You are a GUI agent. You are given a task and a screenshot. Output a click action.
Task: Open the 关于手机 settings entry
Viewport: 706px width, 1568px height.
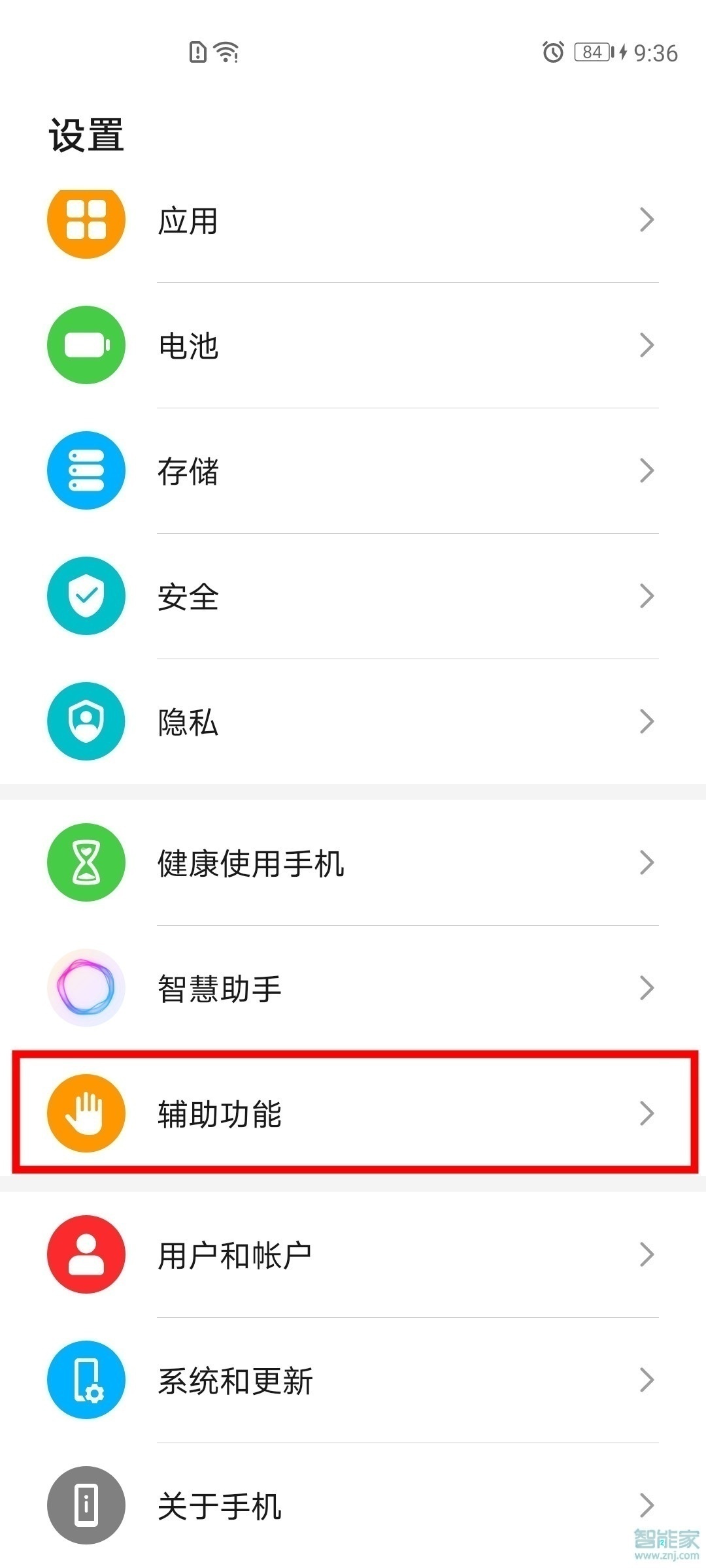point(353,1507)
